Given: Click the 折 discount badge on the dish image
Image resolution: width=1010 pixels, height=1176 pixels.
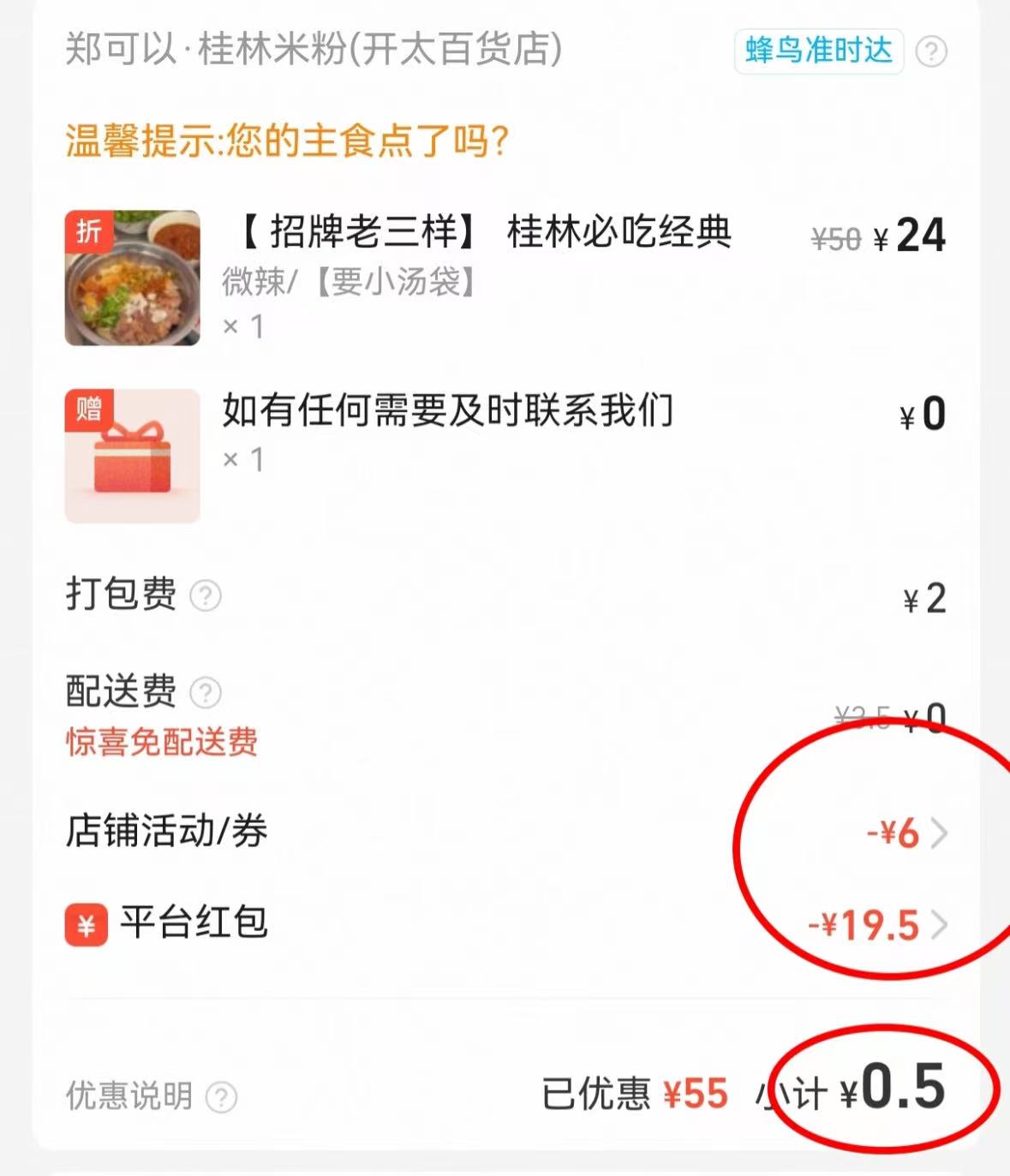Looking at the screenshot, I should [x=88, y=230].
